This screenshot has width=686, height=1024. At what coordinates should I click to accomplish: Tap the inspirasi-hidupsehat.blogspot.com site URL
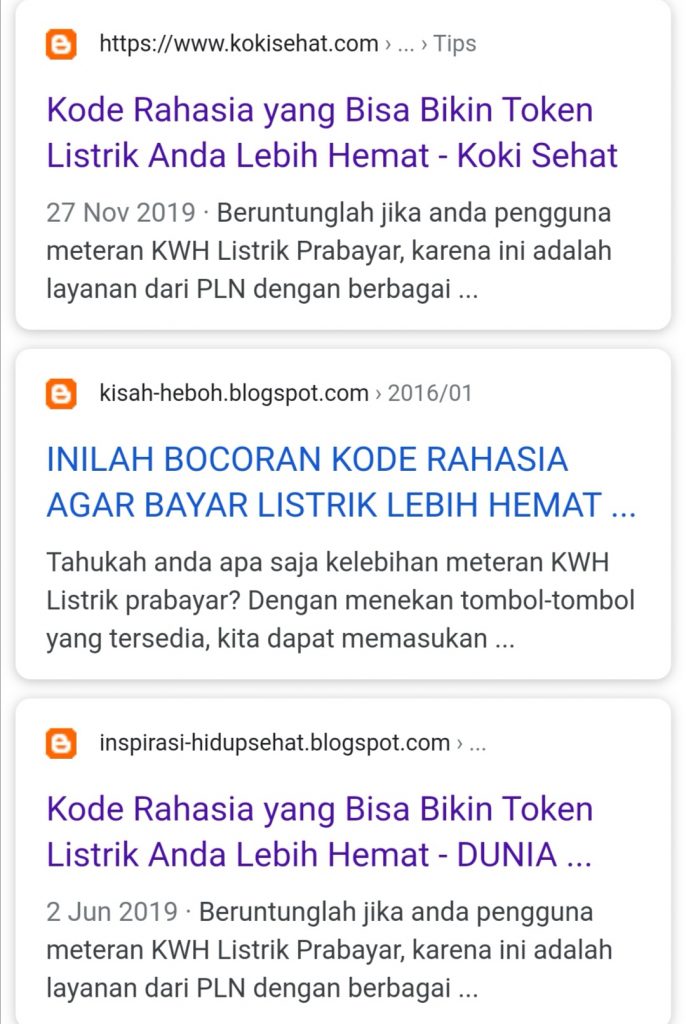point(275,743)
